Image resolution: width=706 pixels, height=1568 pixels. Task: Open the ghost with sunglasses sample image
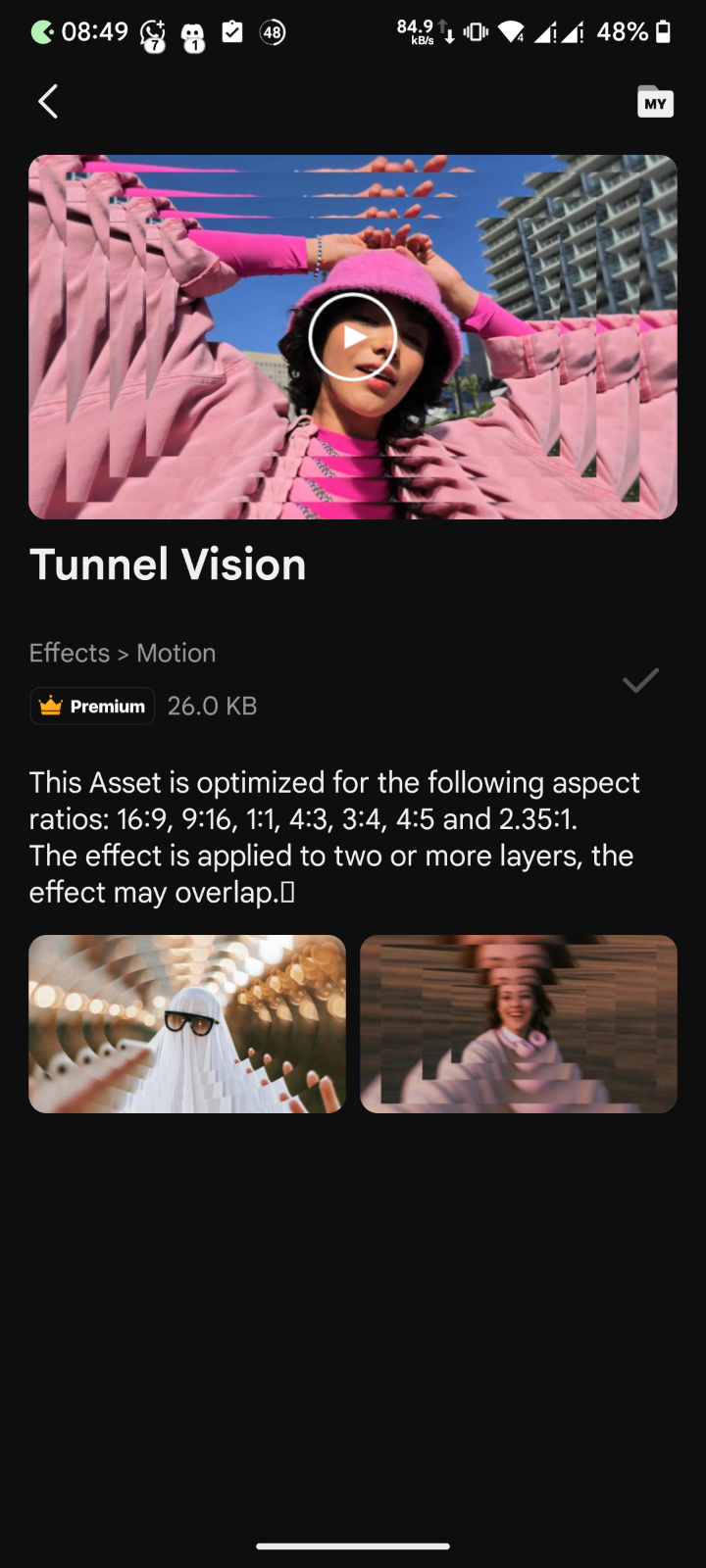click(x=187, y=1023)
